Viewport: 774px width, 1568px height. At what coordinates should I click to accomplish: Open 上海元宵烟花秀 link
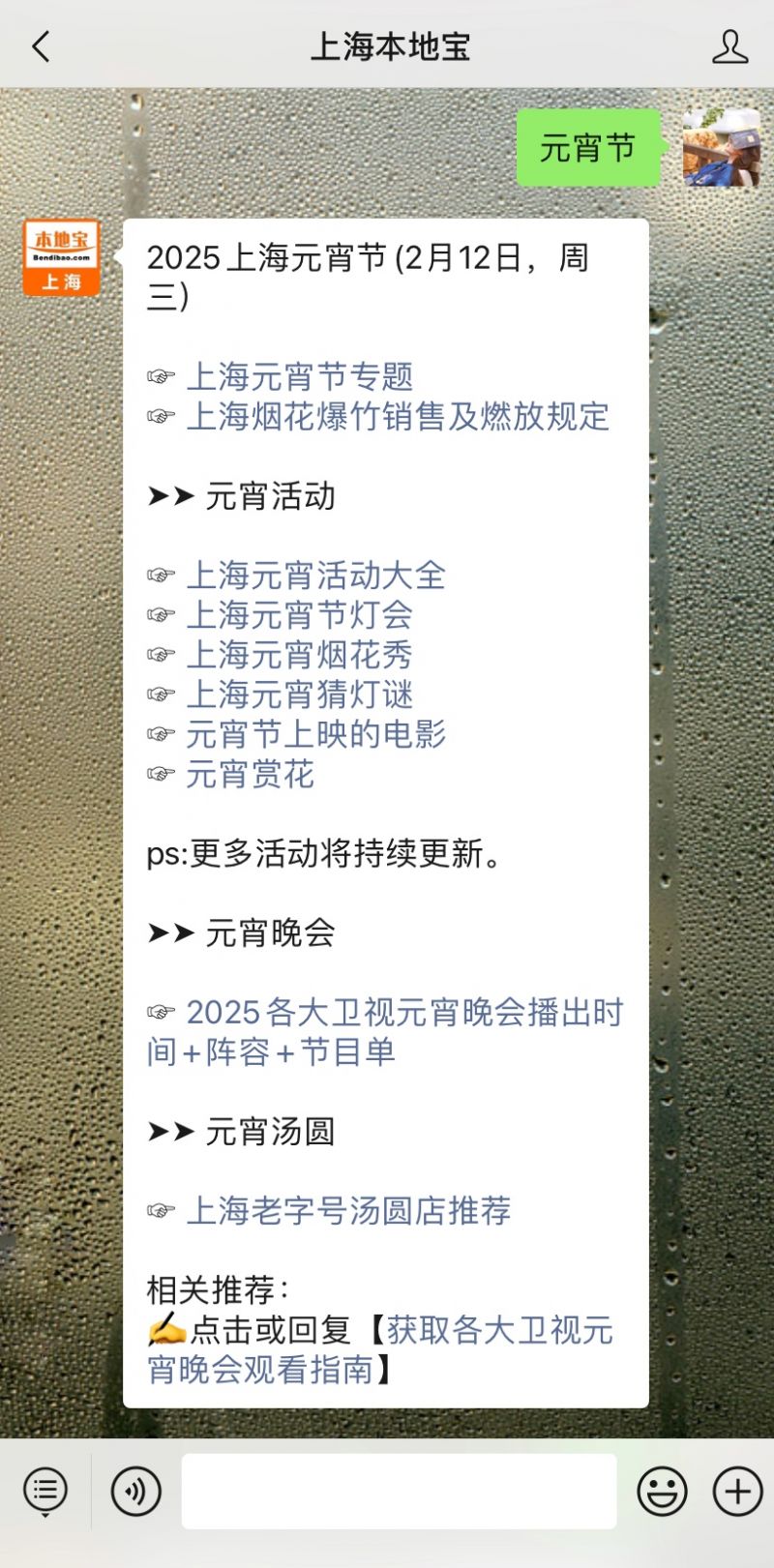[x=299, y=654]
